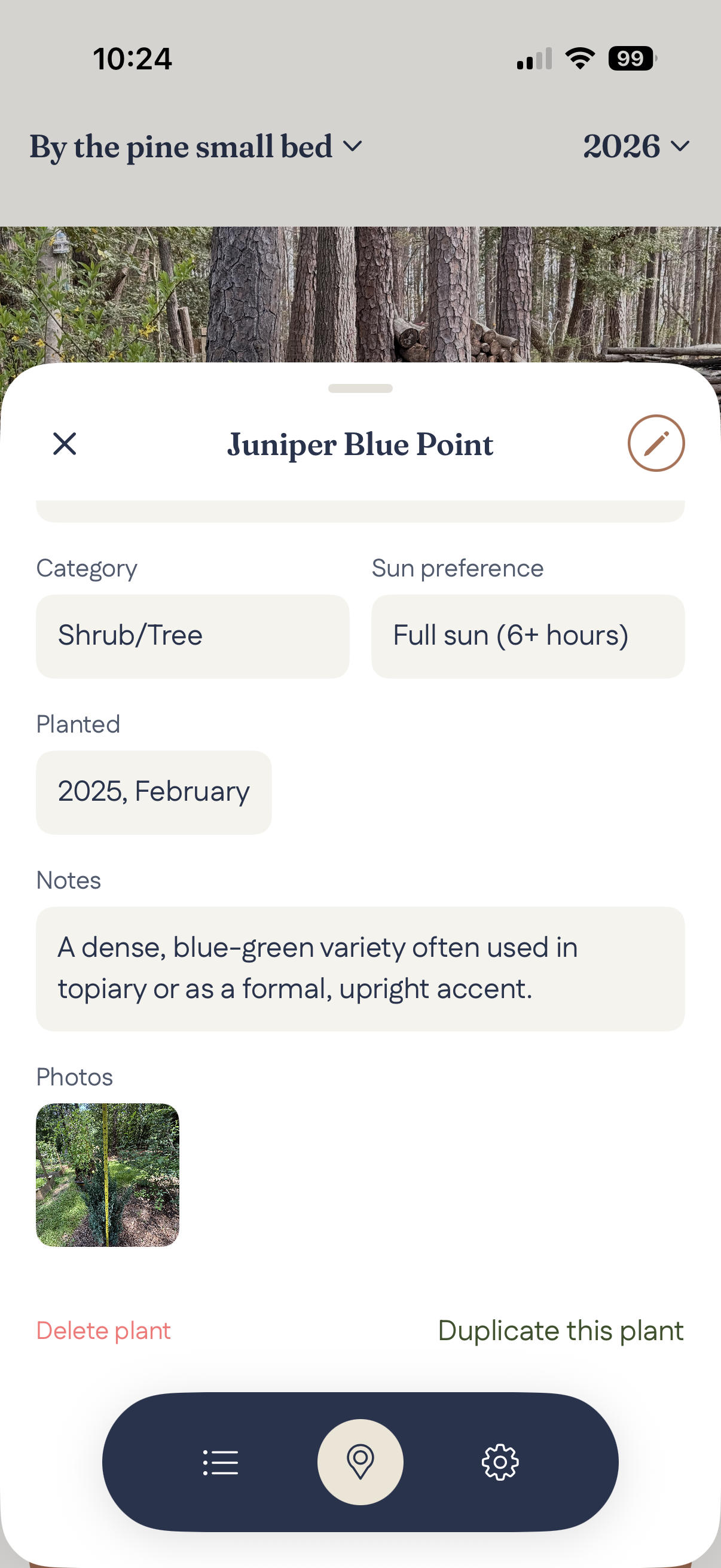
Task: Select Duplicate this plant
Action: click(x=560, y=1330)
